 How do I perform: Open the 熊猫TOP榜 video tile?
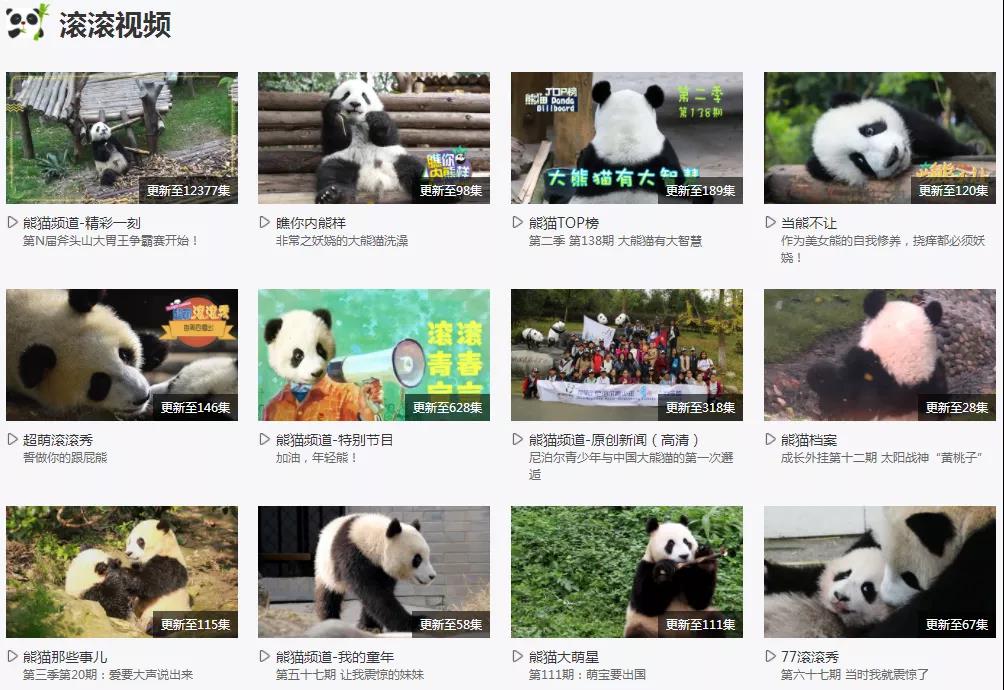point(626,138)
